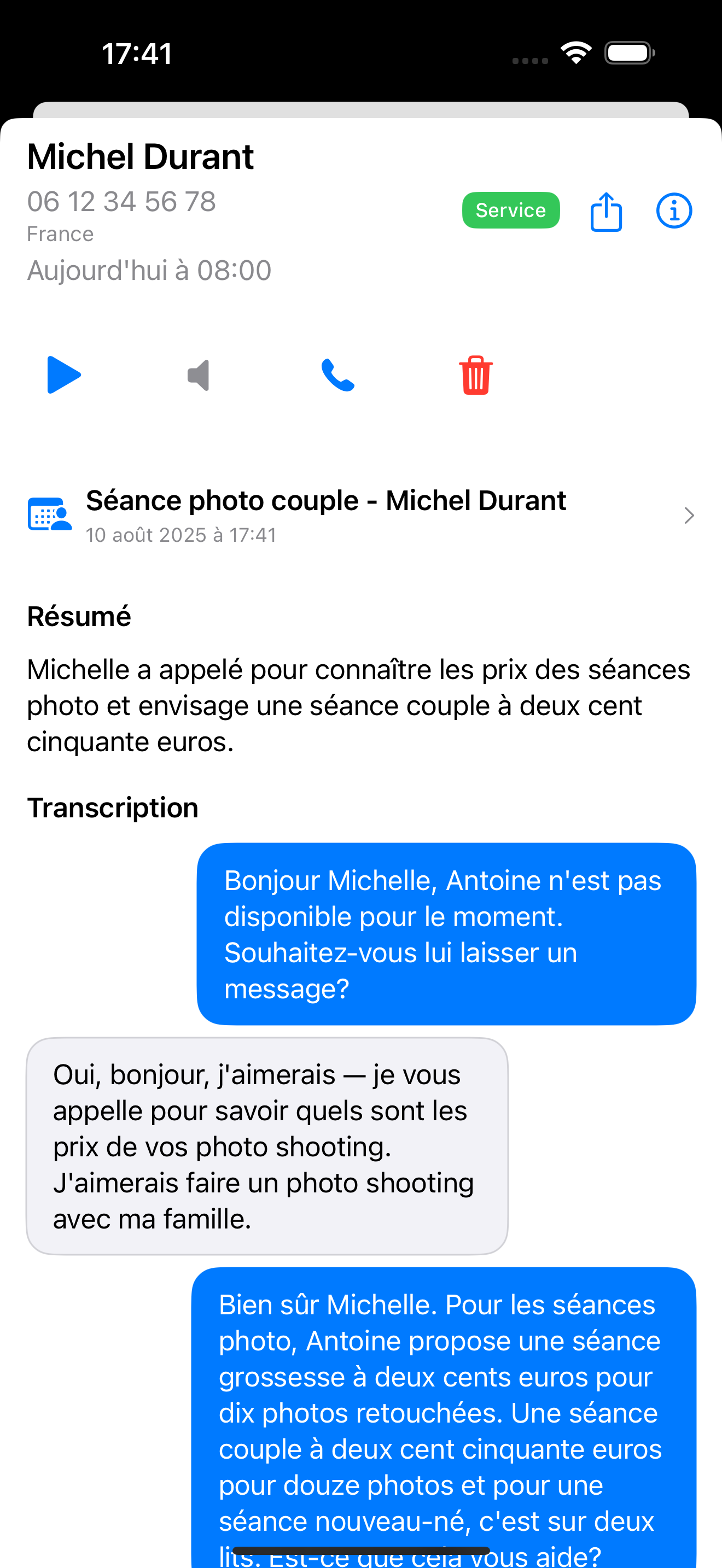Open the calendar event icon
The height and width of the screenshot is (1568, 722).
[x=50, y=514]
